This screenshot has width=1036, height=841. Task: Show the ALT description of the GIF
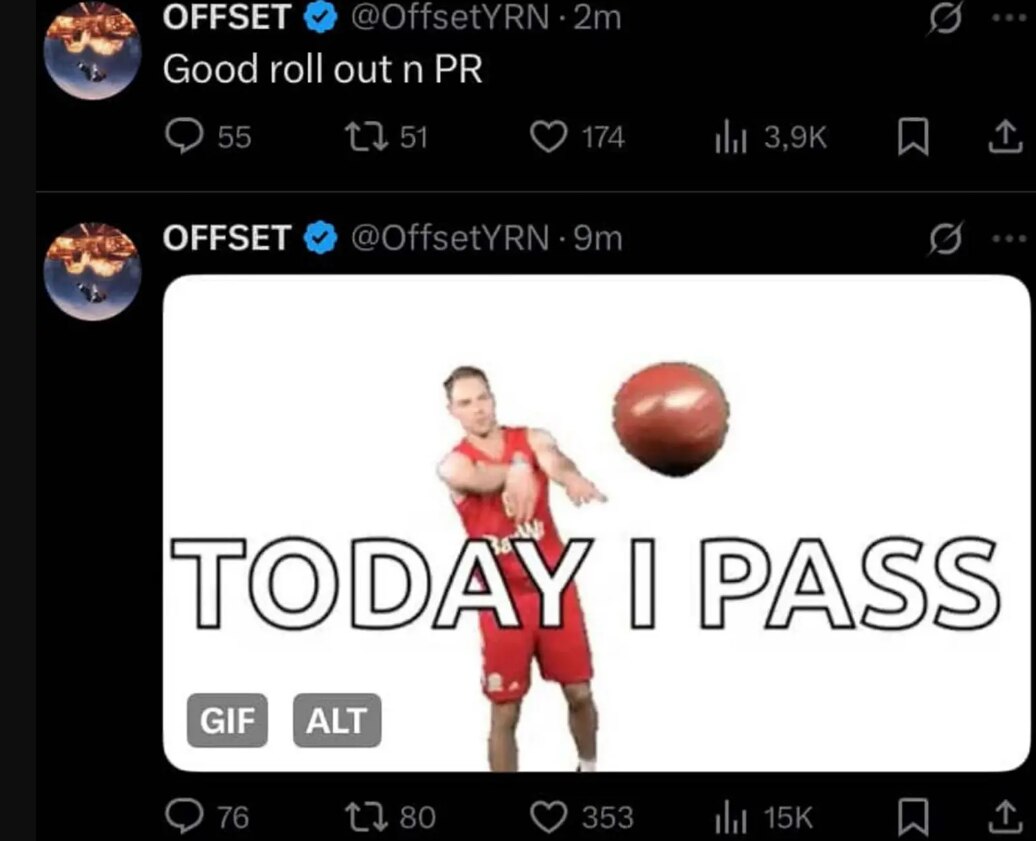pyautogui.click(x=336, y=720)
